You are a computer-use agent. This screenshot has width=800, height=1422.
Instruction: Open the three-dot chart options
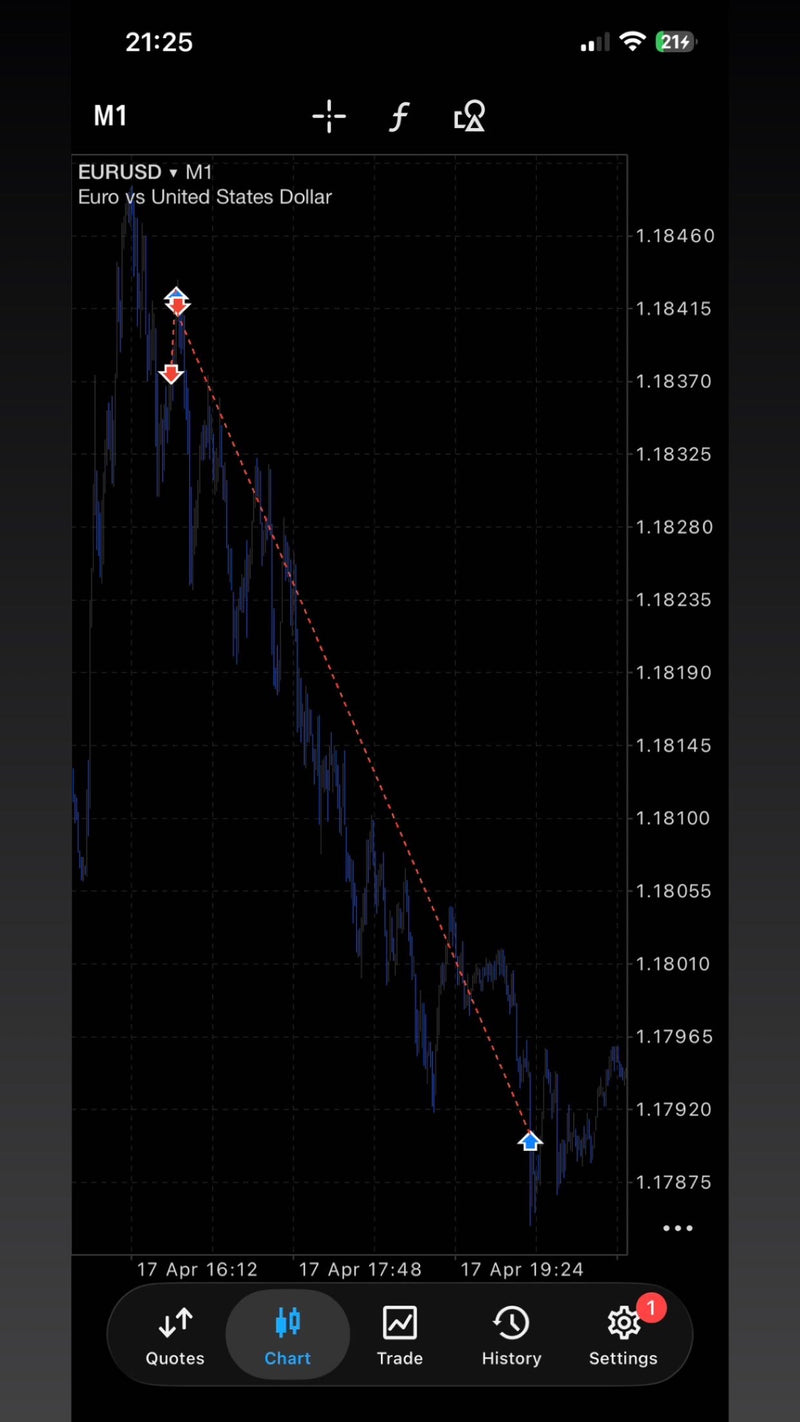click(x=677, y=1228)
